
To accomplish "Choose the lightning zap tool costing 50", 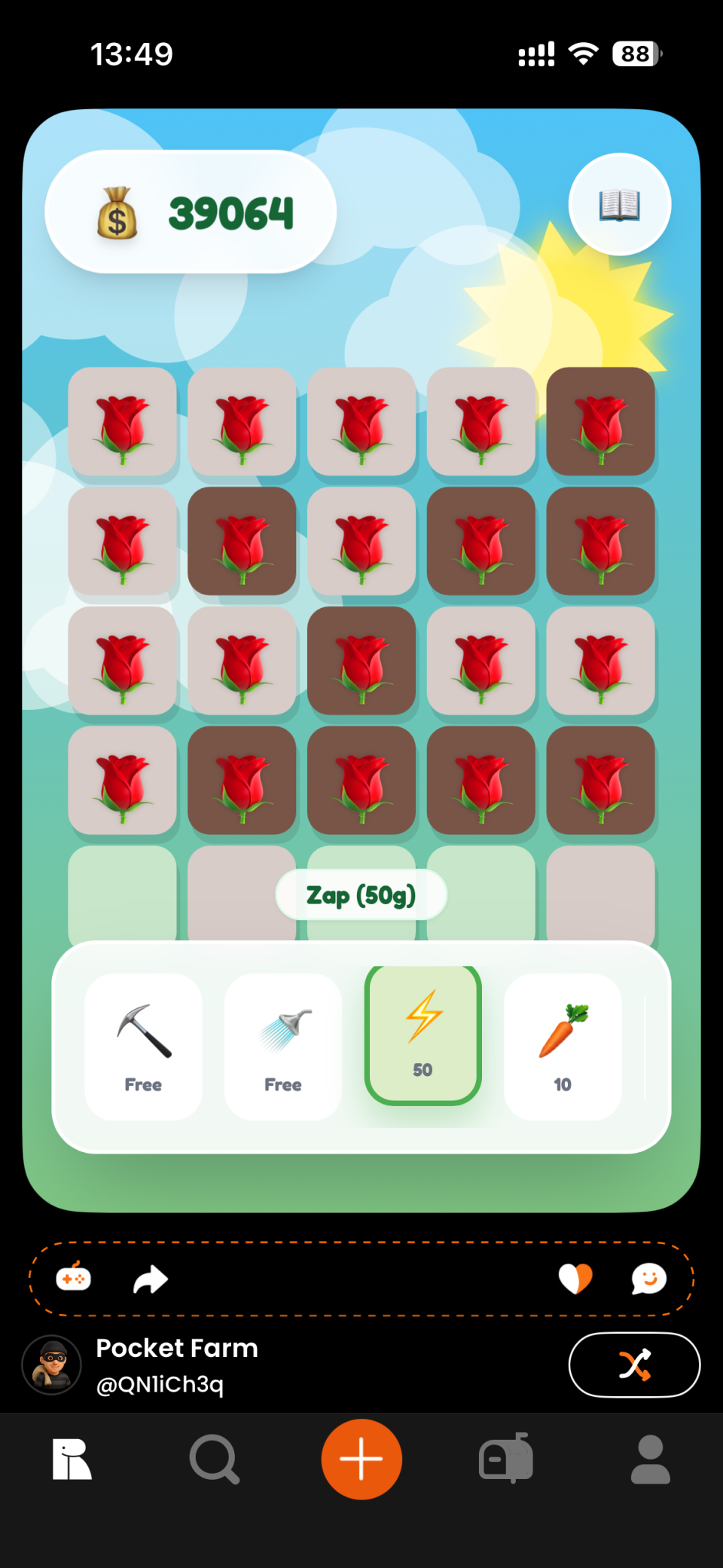I will click(423, 1035).
